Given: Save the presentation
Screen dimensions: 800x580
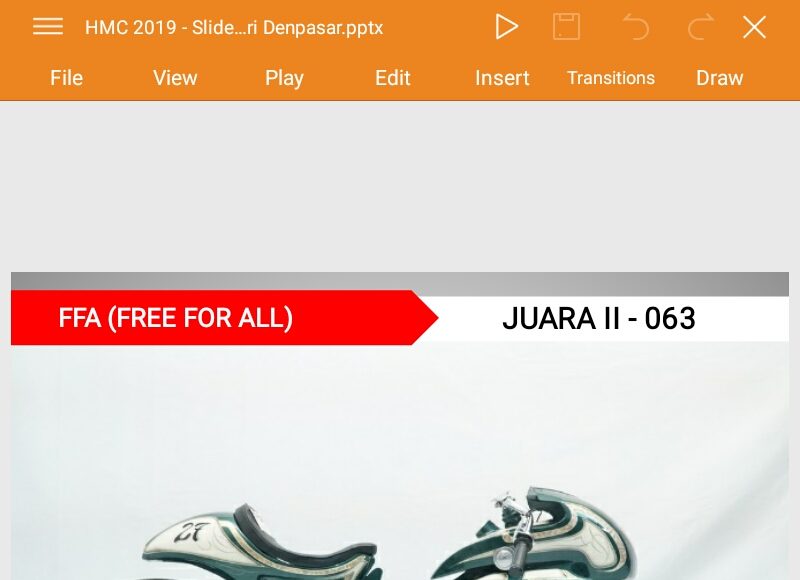Looking at the screenshot, I should pos(567,27).
